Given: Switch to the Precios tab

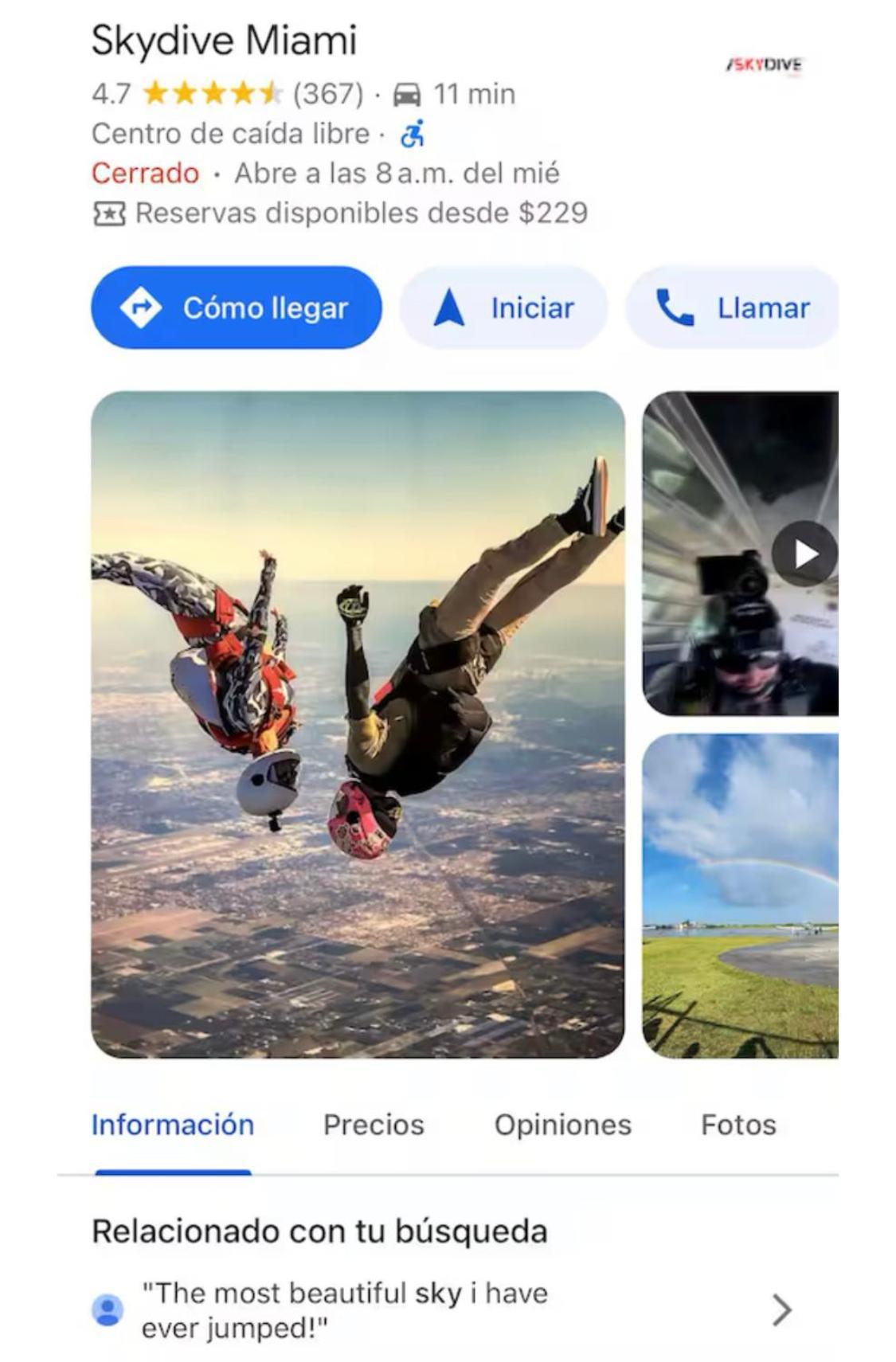Looking at the screenshot, I should point(374,1125).
